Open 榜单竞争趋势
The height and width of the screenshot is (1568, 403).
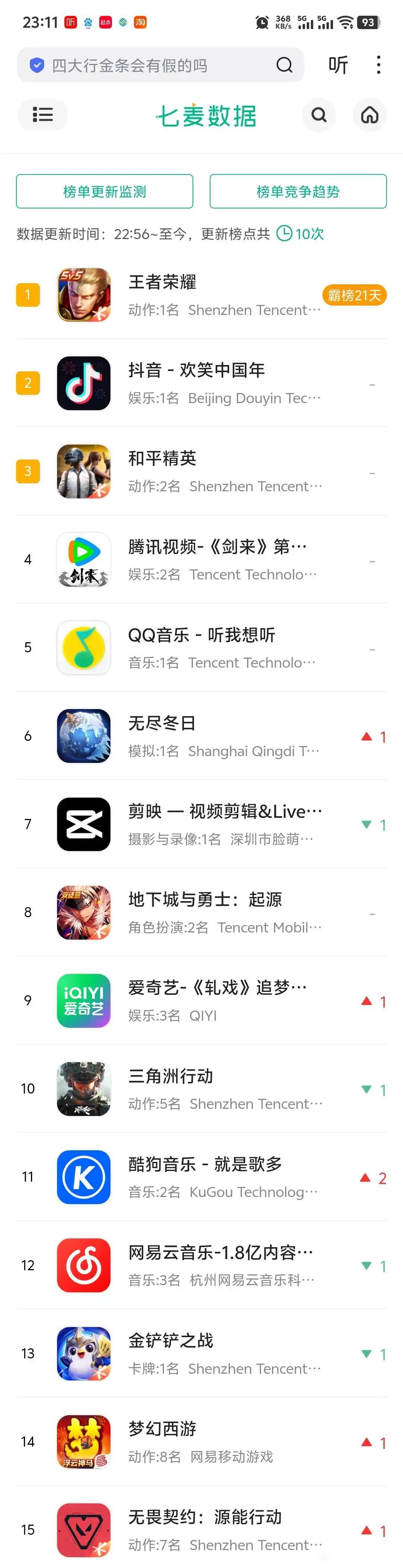(298, 192)
